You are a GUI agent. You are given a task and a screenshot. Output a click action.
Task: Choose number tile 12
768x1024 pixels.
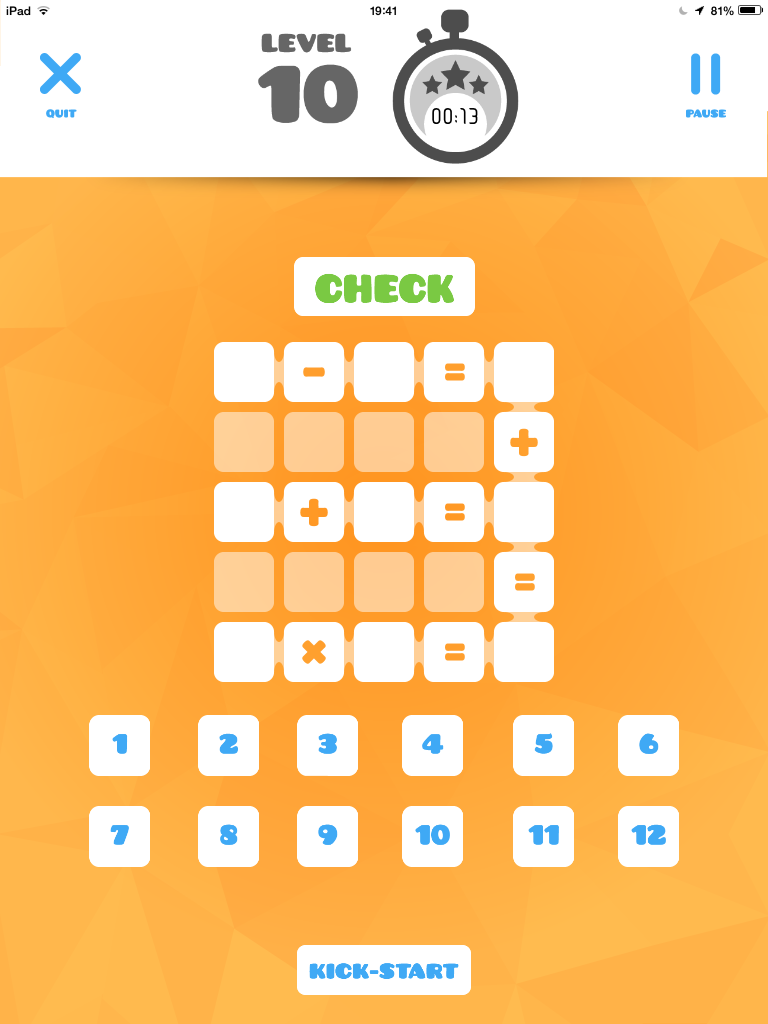point(648,836)
